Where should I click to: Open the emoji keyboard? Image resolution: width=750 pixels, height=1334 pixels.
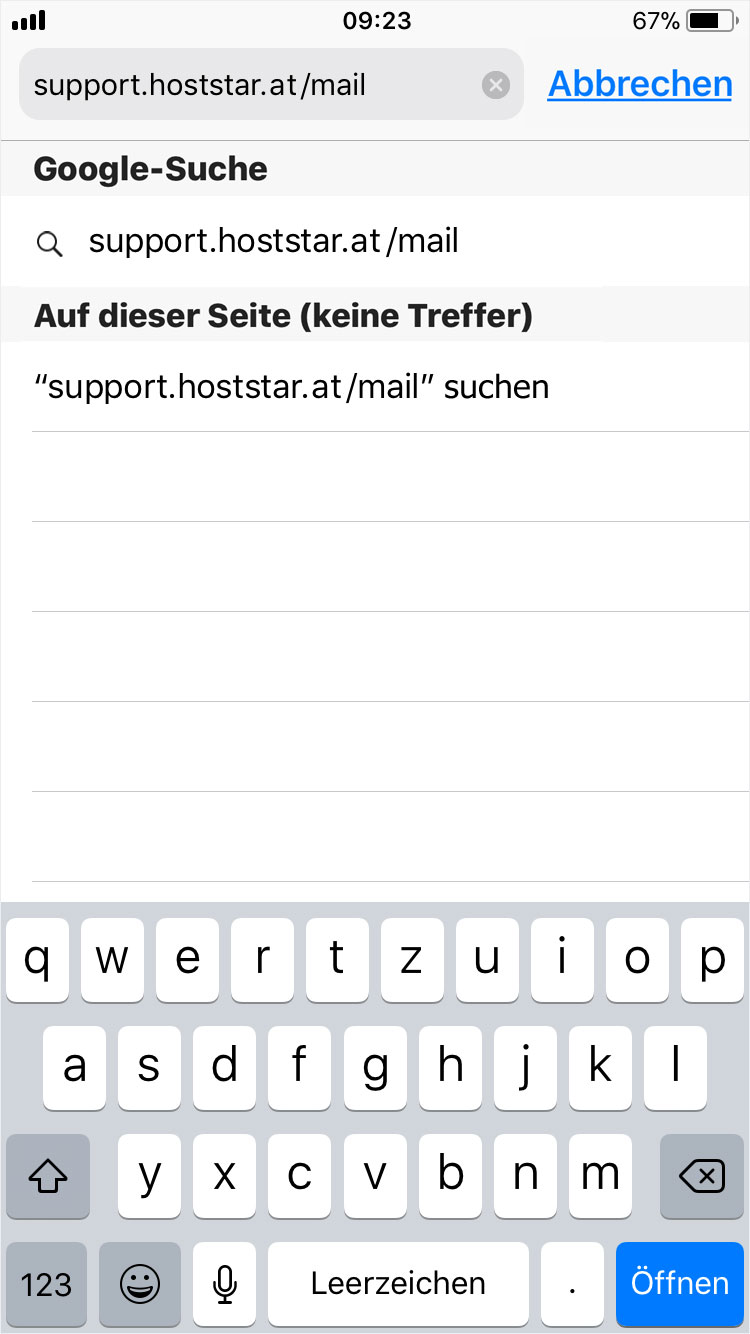[140, 1283]
